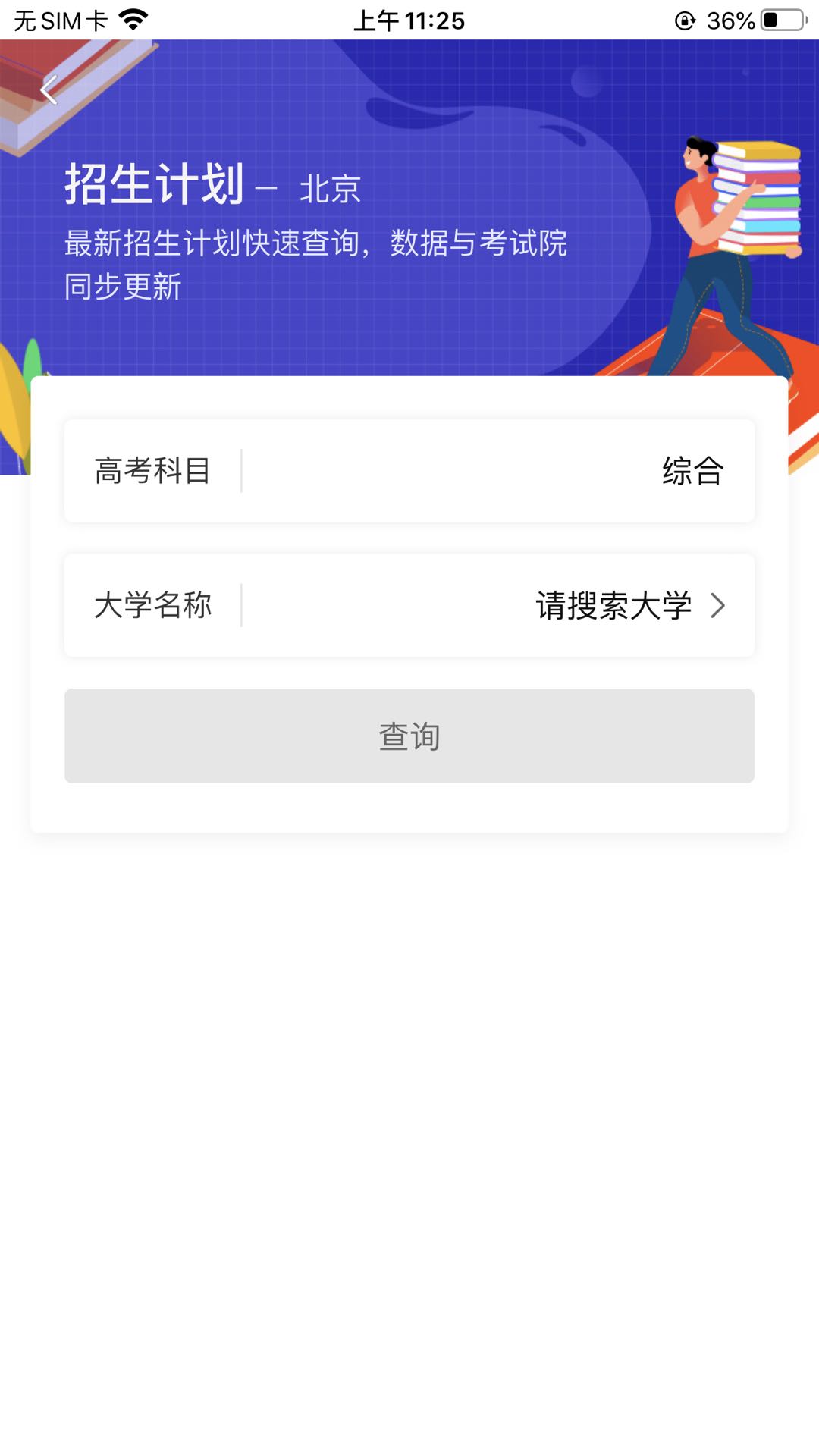Click the 上午11:25 time display
This screenshot has width=819, height=1456.
(409, 20)
